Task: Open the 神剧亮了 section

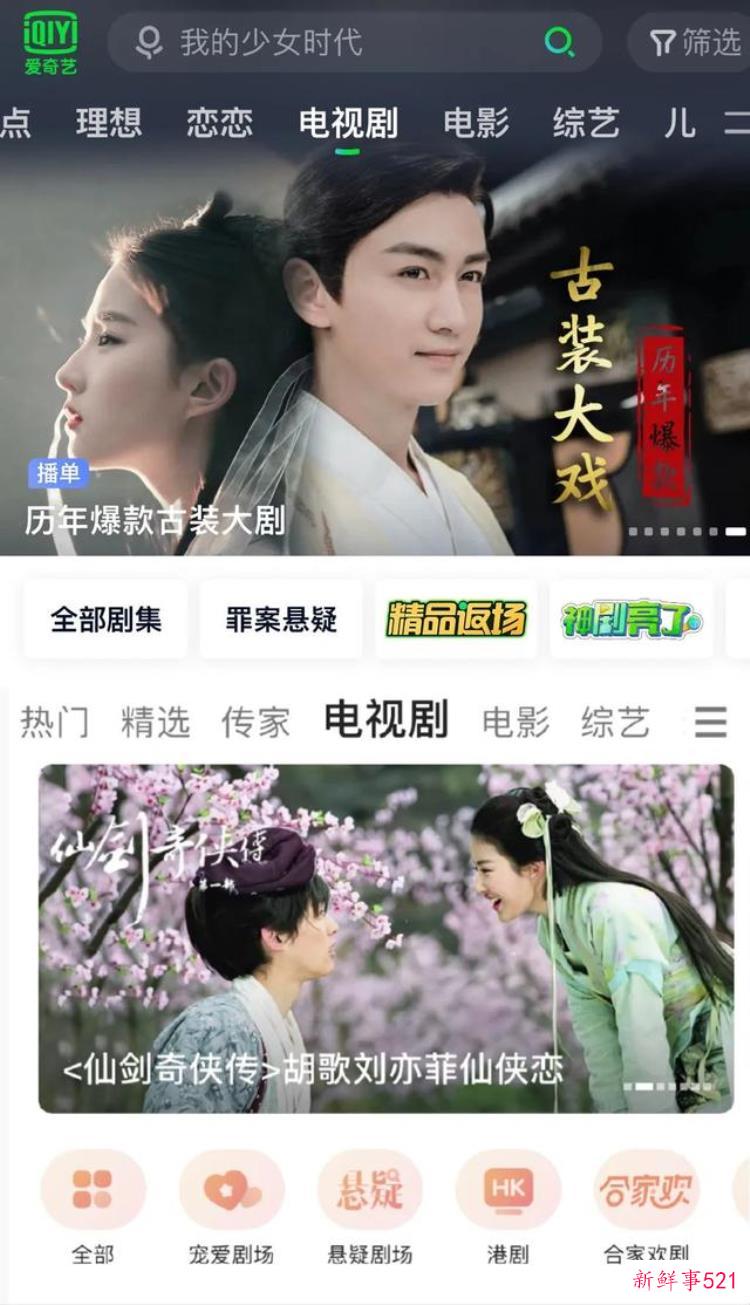Action: click(x=631, y=620)
